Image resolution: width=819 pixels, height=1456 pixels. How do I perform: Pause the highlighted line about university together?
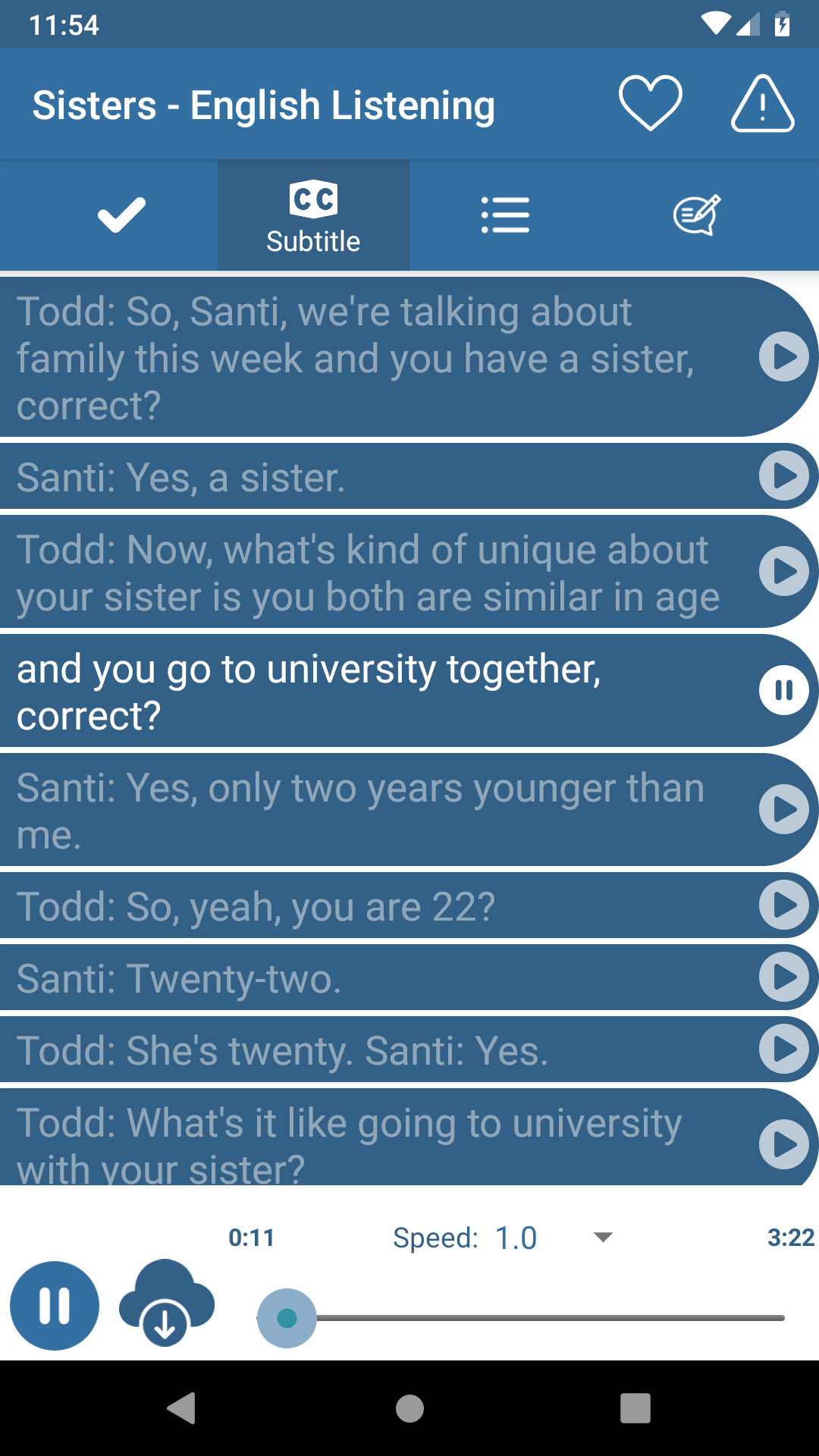pyautogui.click(x=784, y=691)
